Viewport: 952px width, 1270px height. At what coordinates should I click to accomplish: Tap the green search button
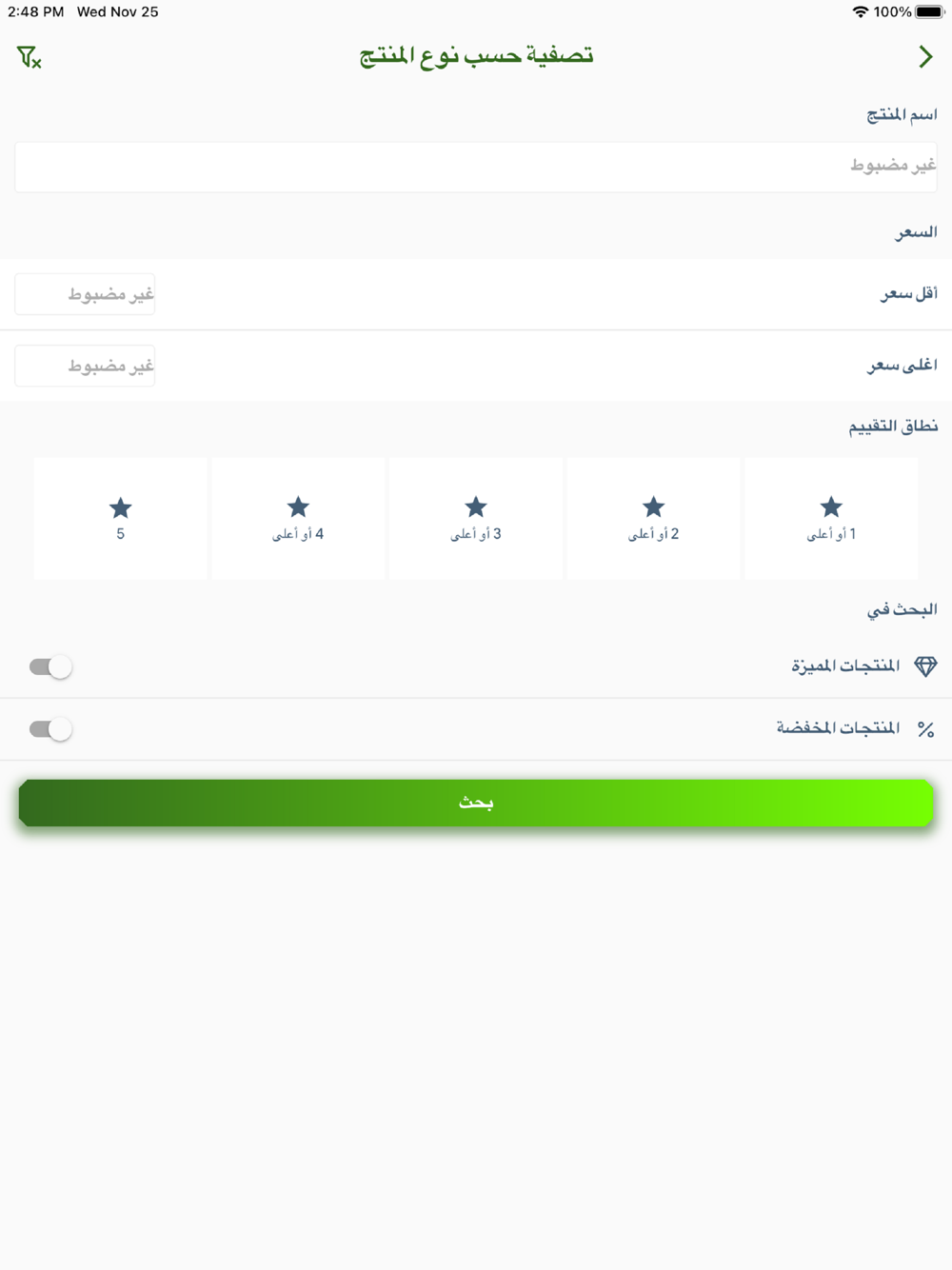476,803
